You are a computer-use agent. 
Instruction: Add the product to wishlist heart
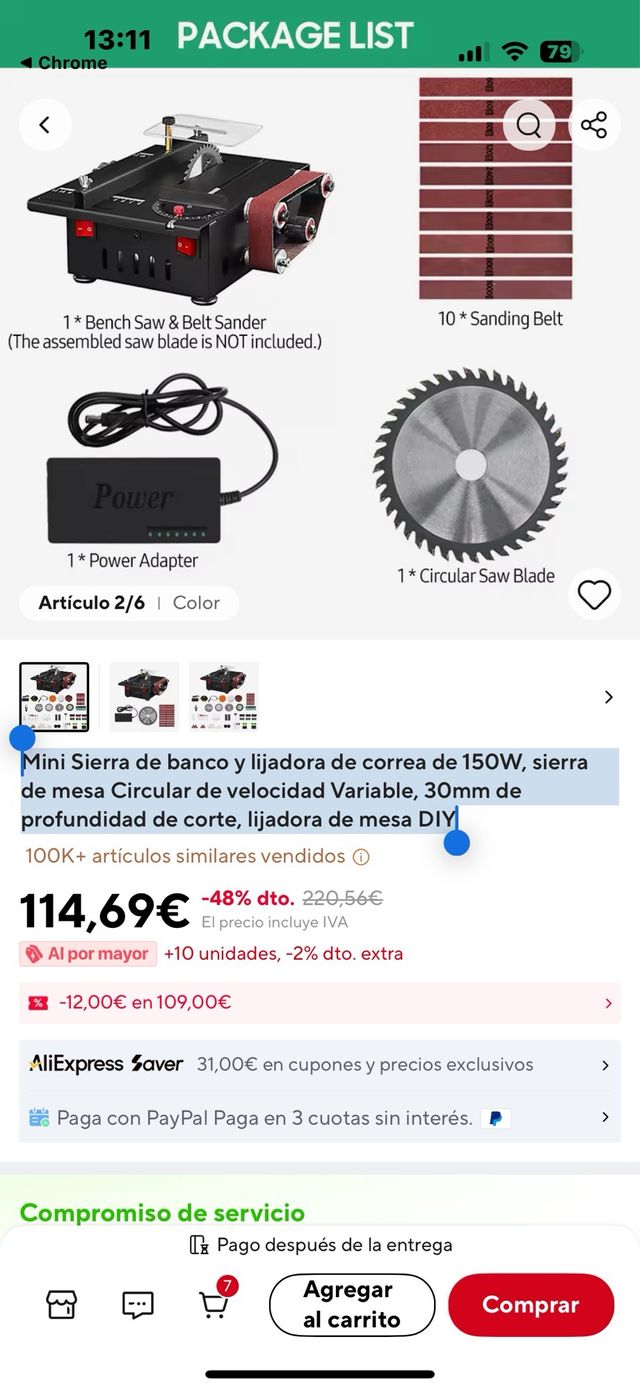tap(594, 595)
